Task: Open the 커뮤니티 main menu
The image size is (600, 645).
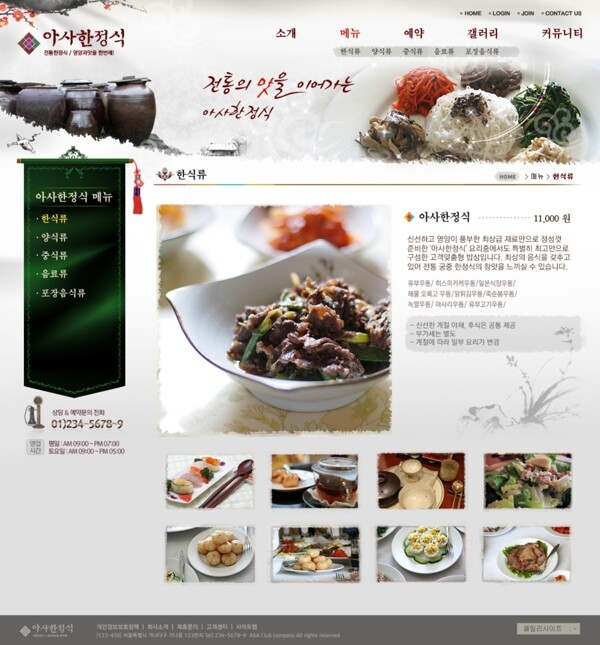Action: tap(562, 33)
